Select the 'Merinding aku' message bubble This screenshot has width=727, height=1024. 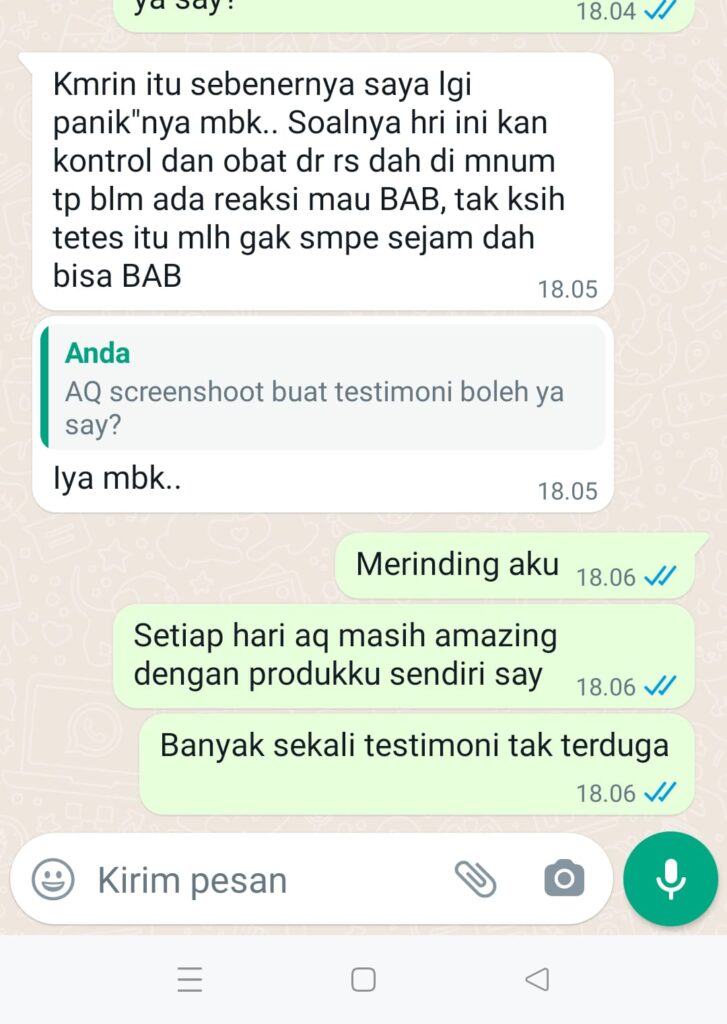tap(452, 563)
